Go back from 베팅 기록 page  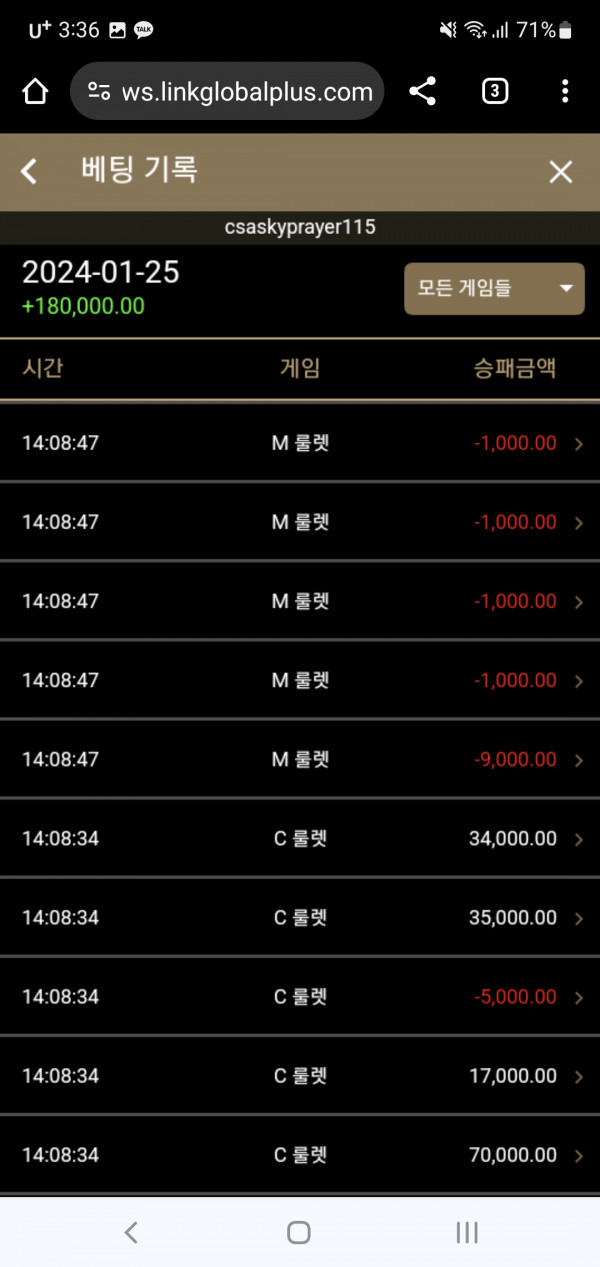[29, 172]
